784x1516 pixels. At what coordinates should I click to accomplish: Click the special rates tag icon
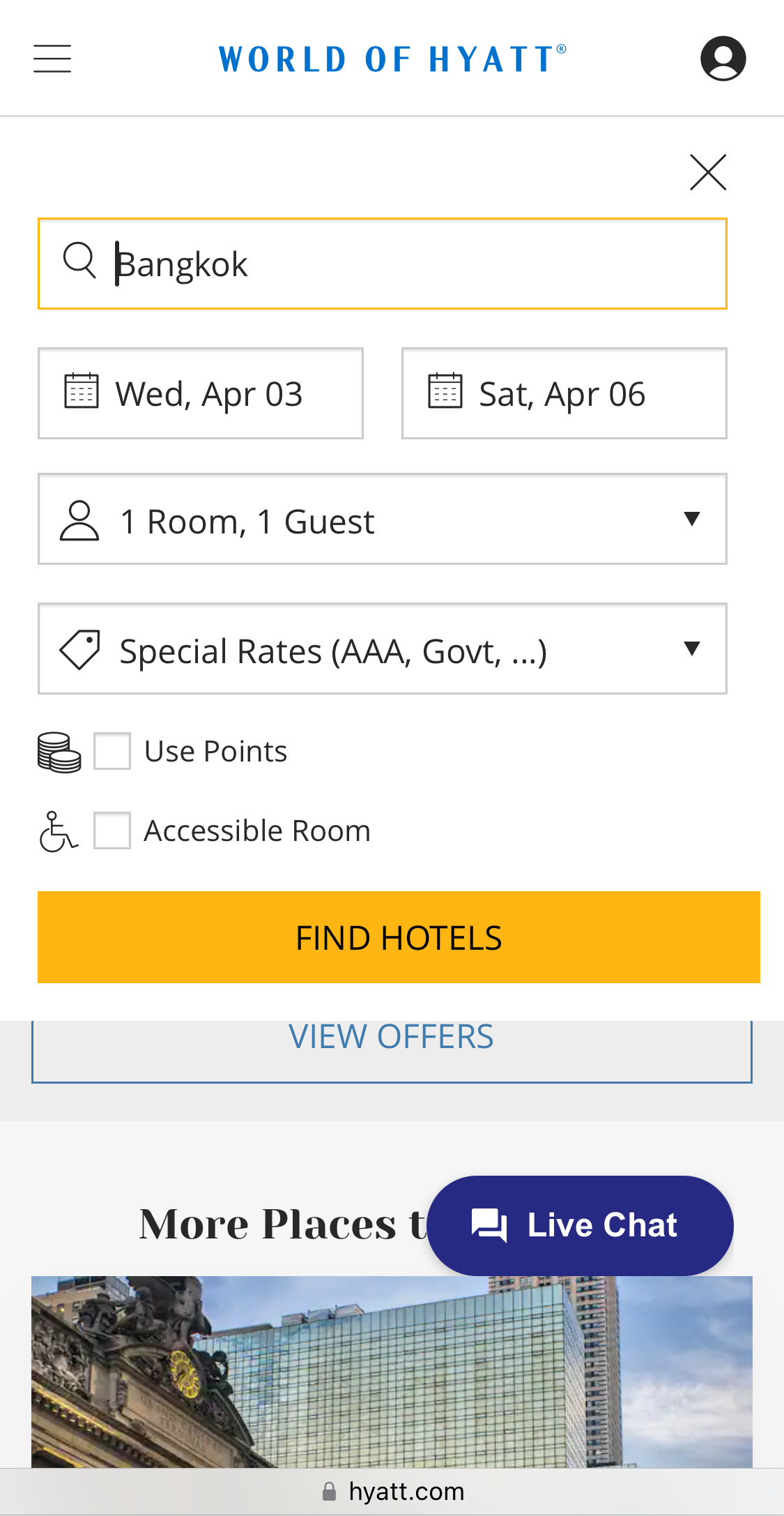click(x=79, y=649)
